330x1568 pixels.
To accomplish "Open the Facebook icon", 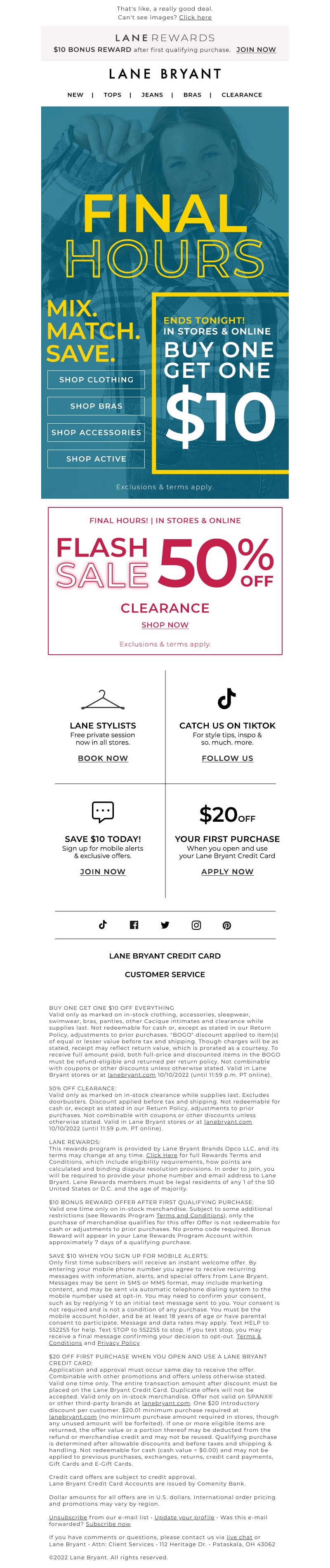I will pos(134,925).
